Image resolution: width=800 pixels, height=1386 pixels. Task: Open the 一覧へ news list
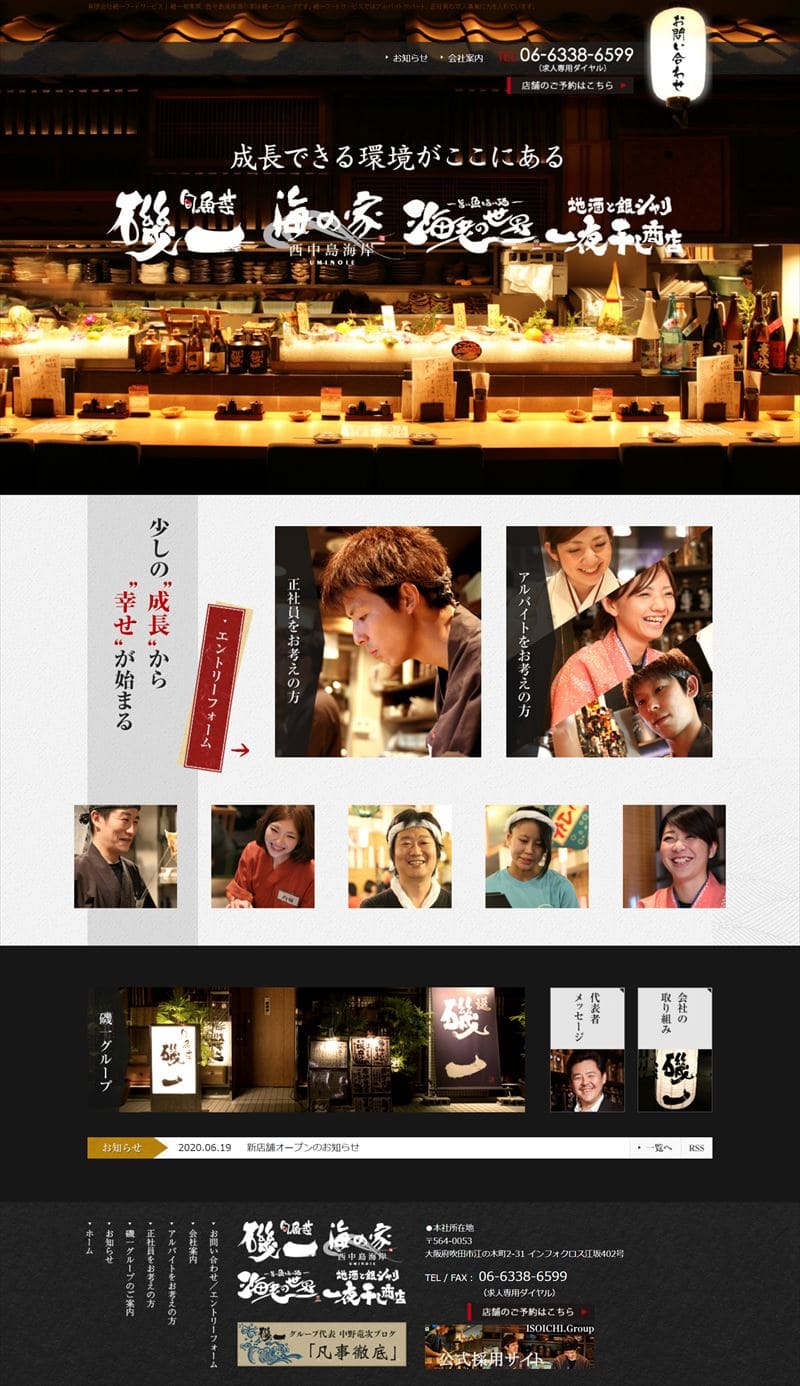658,1148
